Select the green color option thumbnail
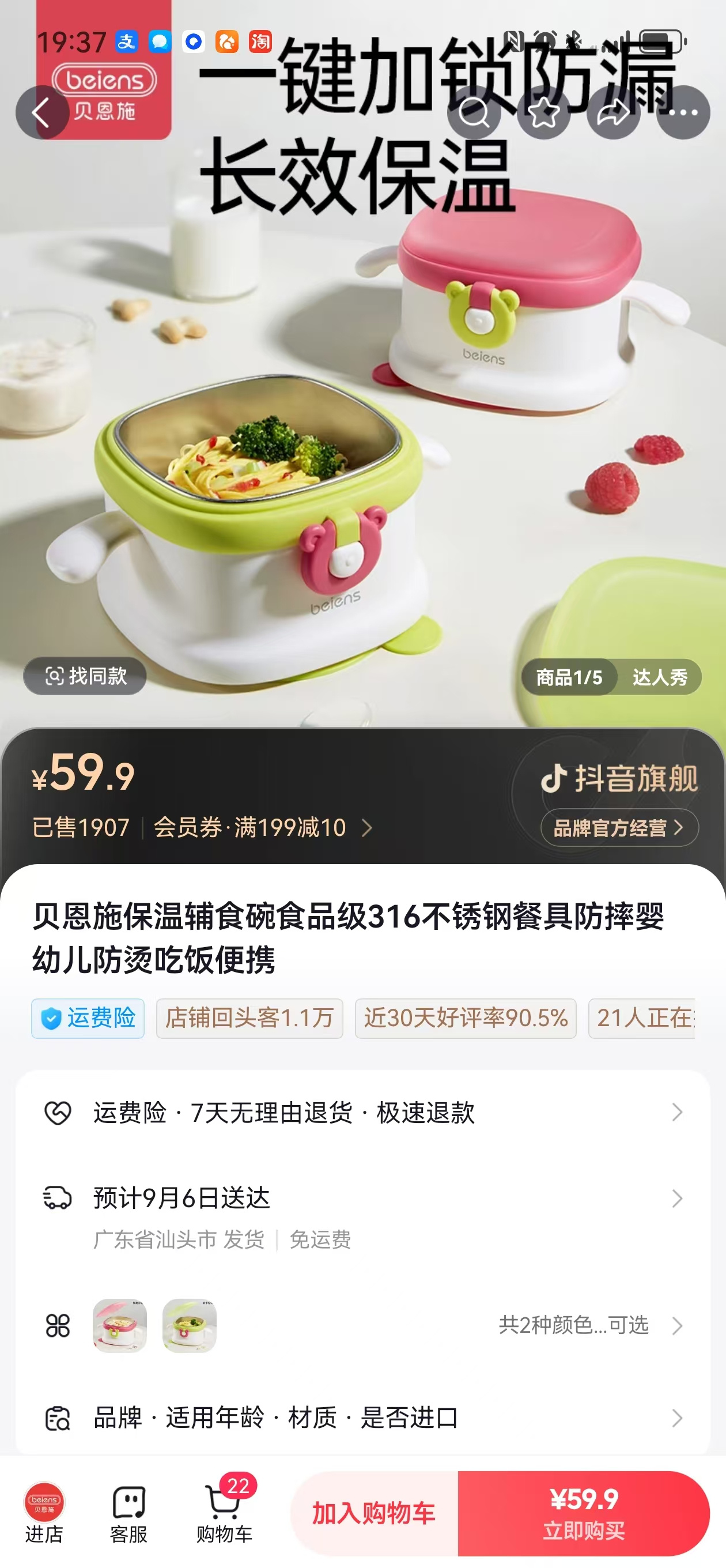Viewport: 726px width, 1568px height. [189, 1326]
